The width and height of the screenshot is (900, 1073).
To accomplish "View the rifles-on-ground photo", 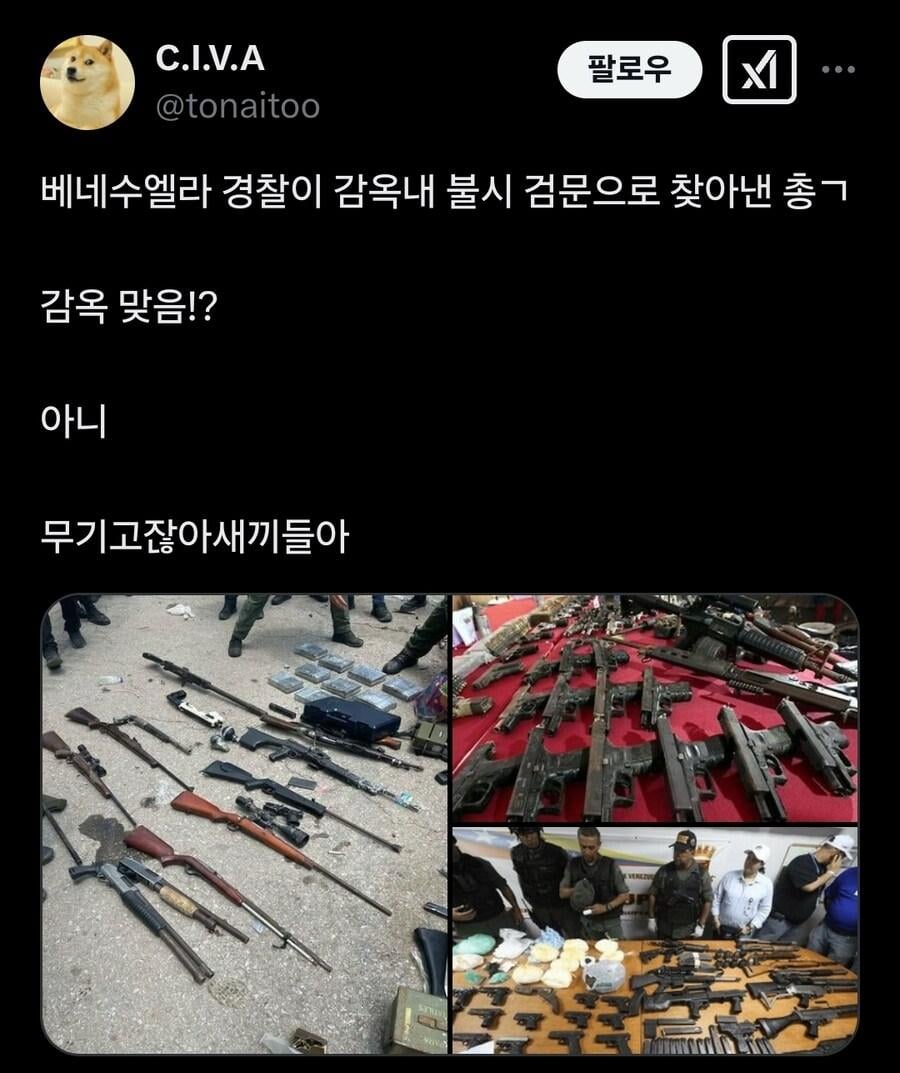I will coord(244,823).
